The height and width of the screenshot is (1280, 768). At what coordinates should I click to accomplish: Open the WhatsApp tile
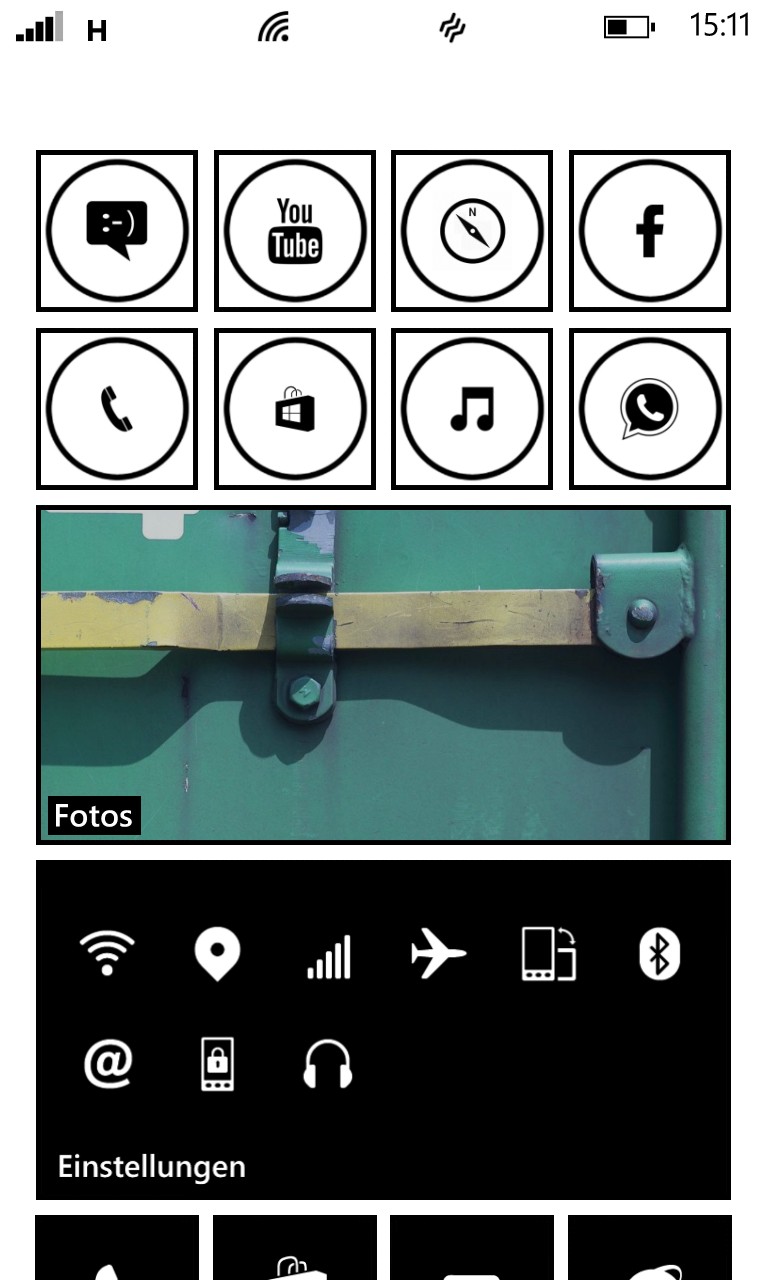pyautogui.click(x=650, y=409)
